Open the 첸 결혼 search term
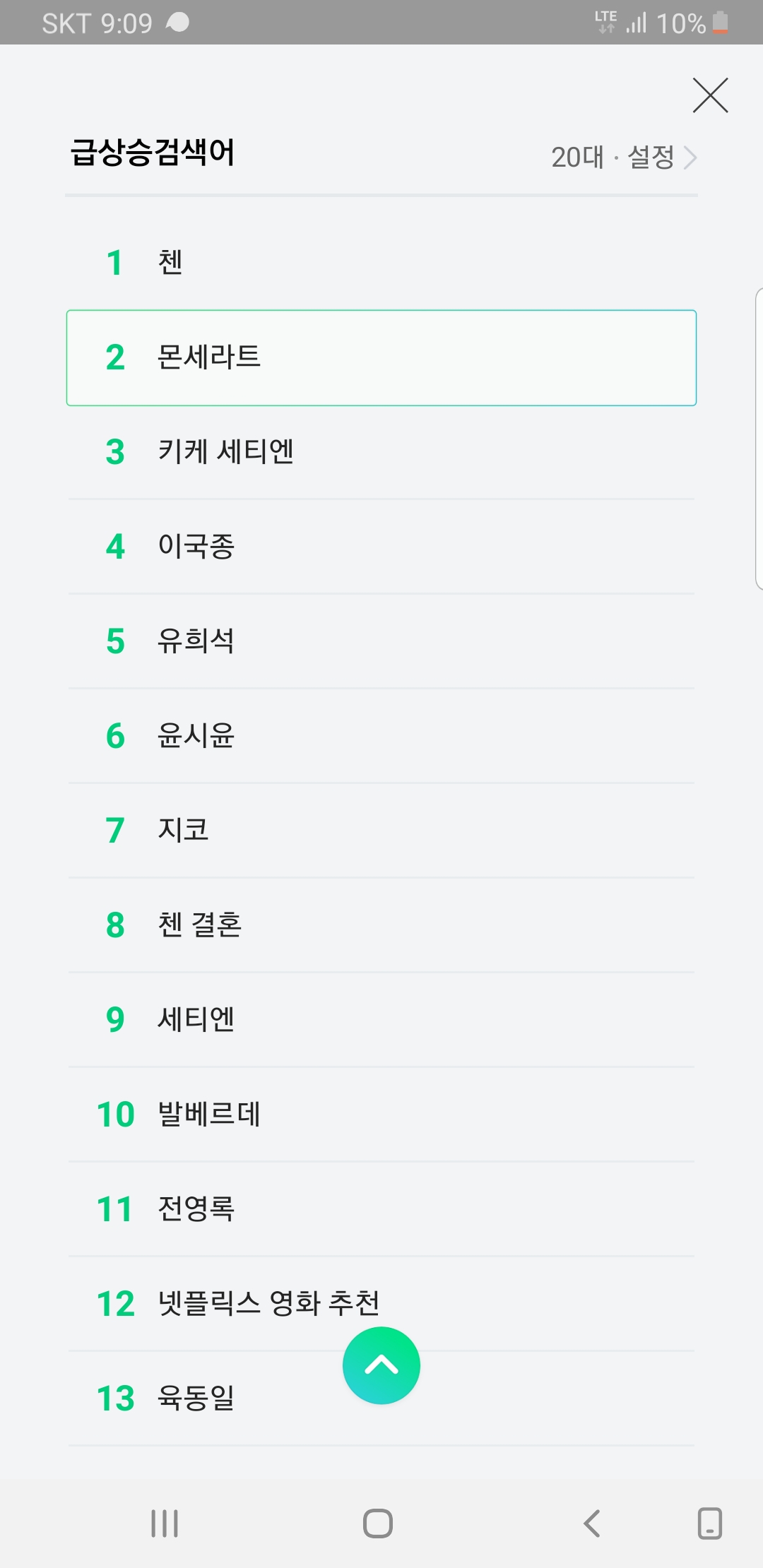The image size is (763, 1568). click(381, 925)
